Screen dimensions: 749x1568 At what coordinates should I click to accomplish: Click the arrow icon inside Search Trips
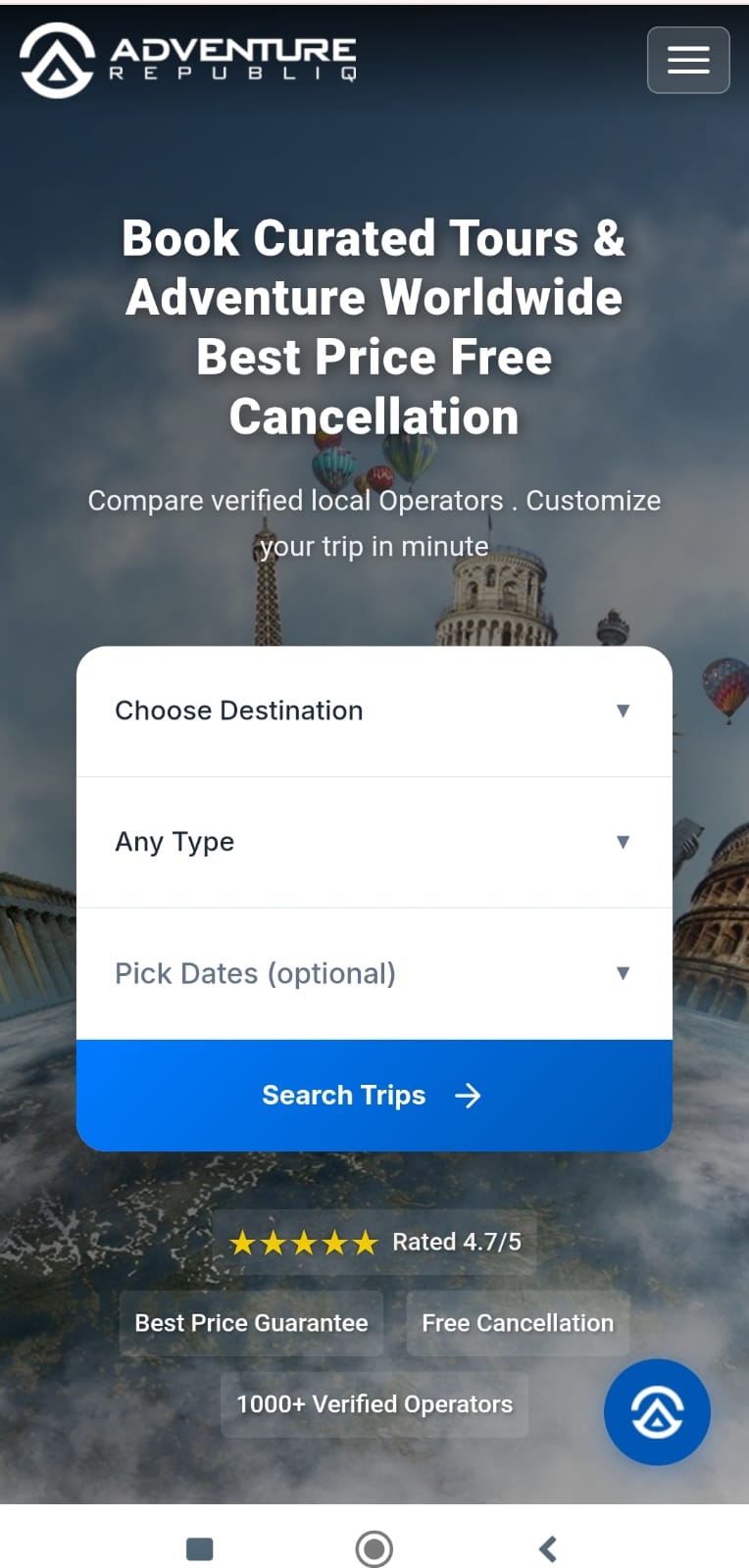pyautogui.click(x=469, y=1096)
